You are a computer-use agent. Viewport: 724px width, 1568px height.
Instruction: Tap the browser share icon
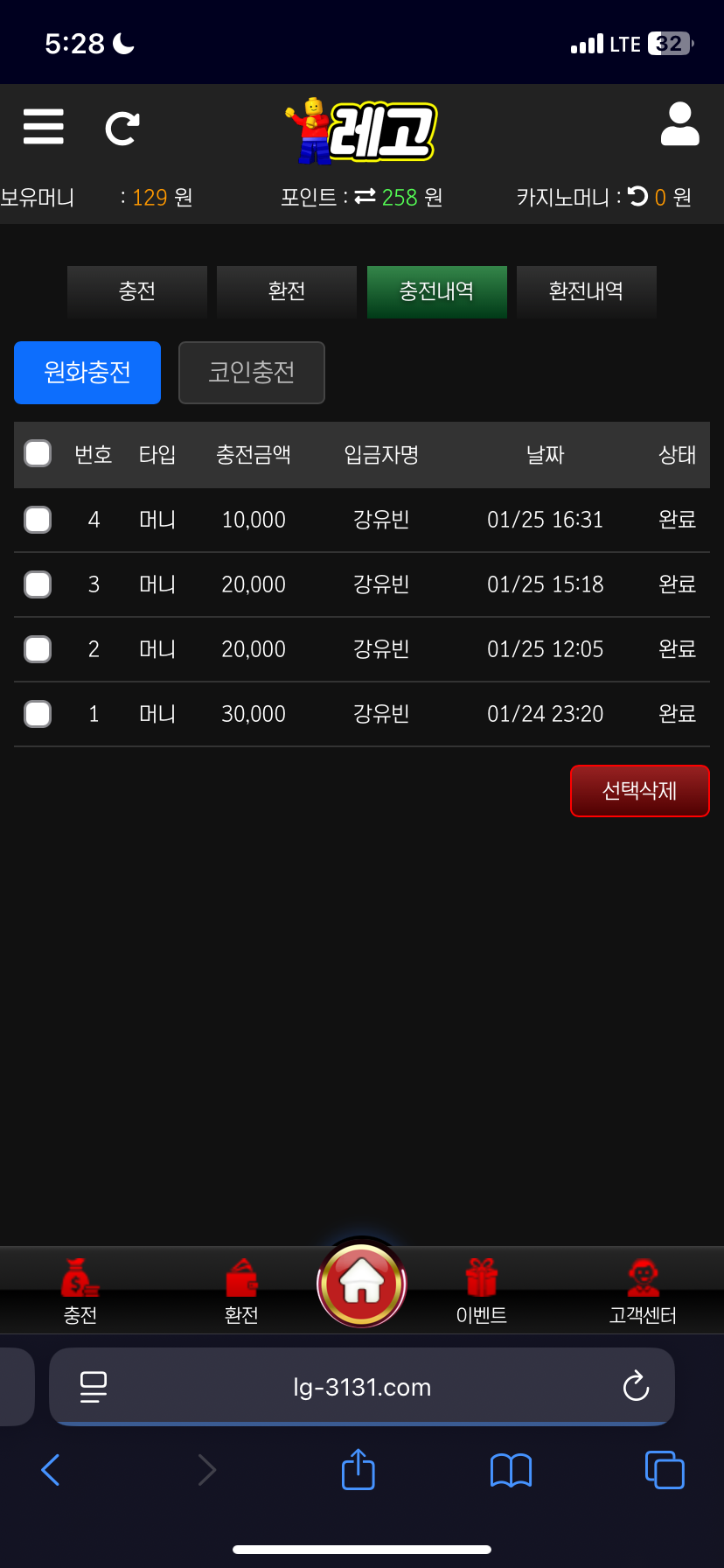359,1470
